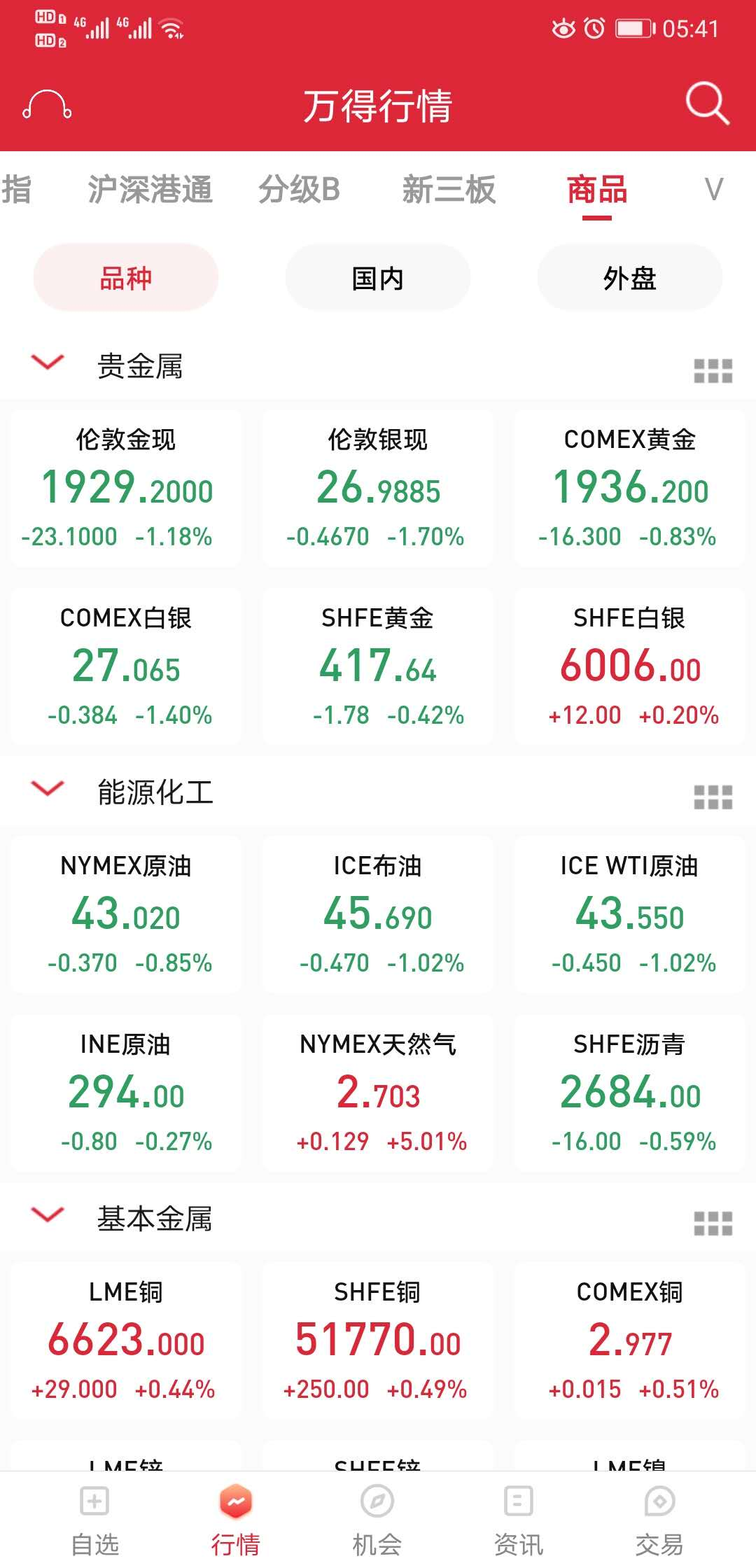
Task: Switch to the 沪深港通 top tab
Action: (150, 190)
